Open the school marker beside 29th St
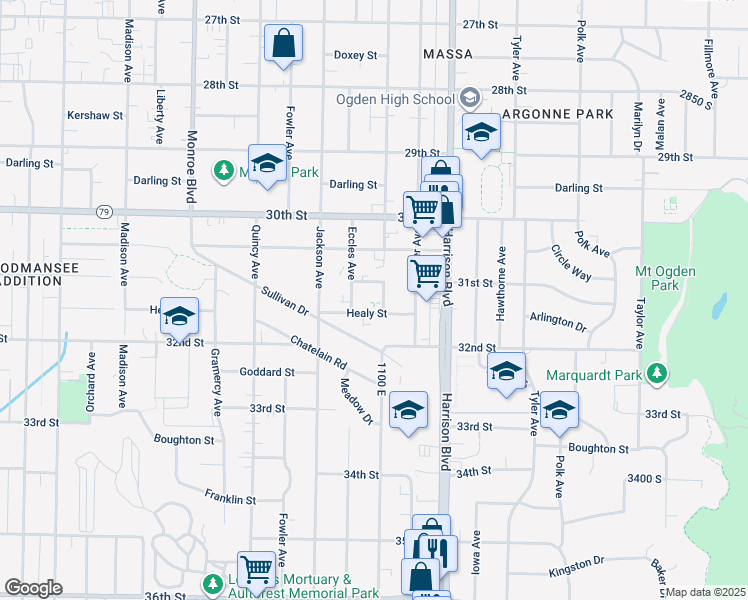This screenshot has width=748, height=600. (x=481, y=133)
